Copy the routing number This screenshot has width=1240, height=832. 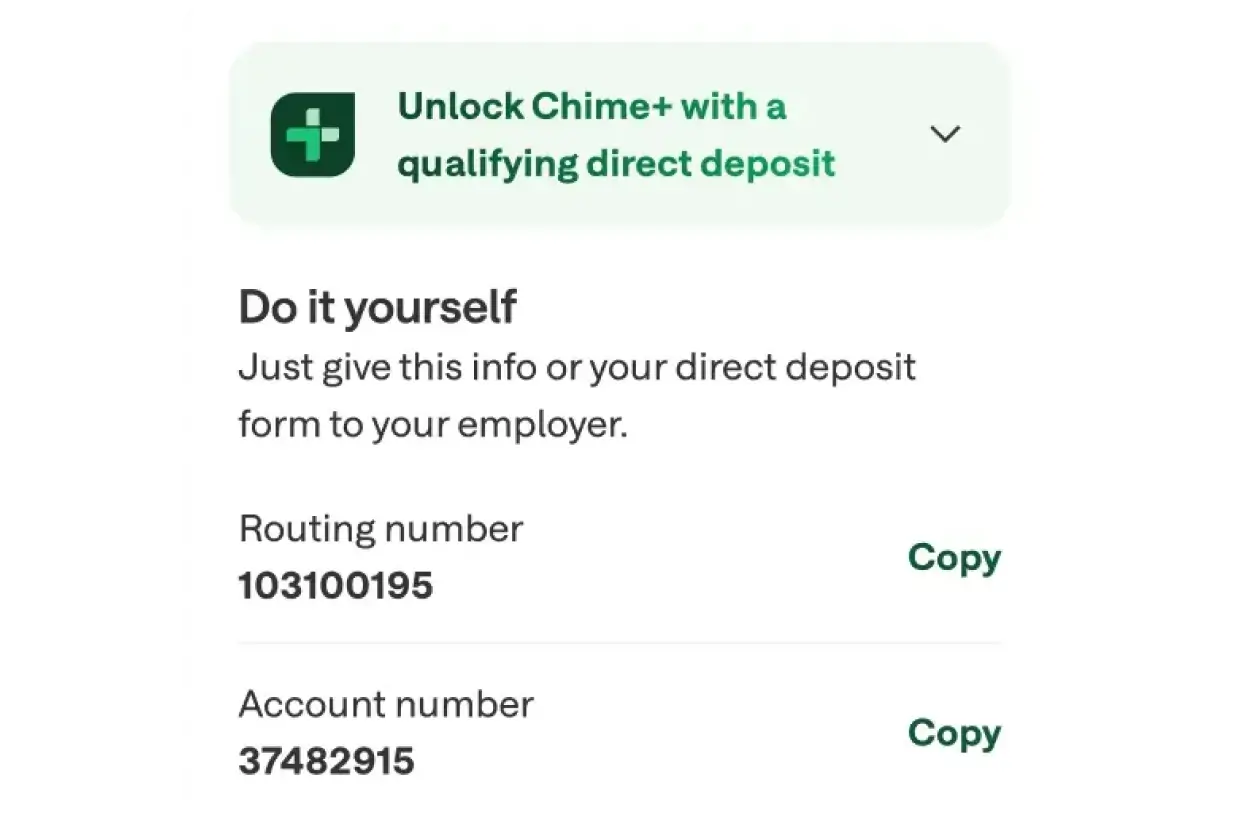[954, 558]
